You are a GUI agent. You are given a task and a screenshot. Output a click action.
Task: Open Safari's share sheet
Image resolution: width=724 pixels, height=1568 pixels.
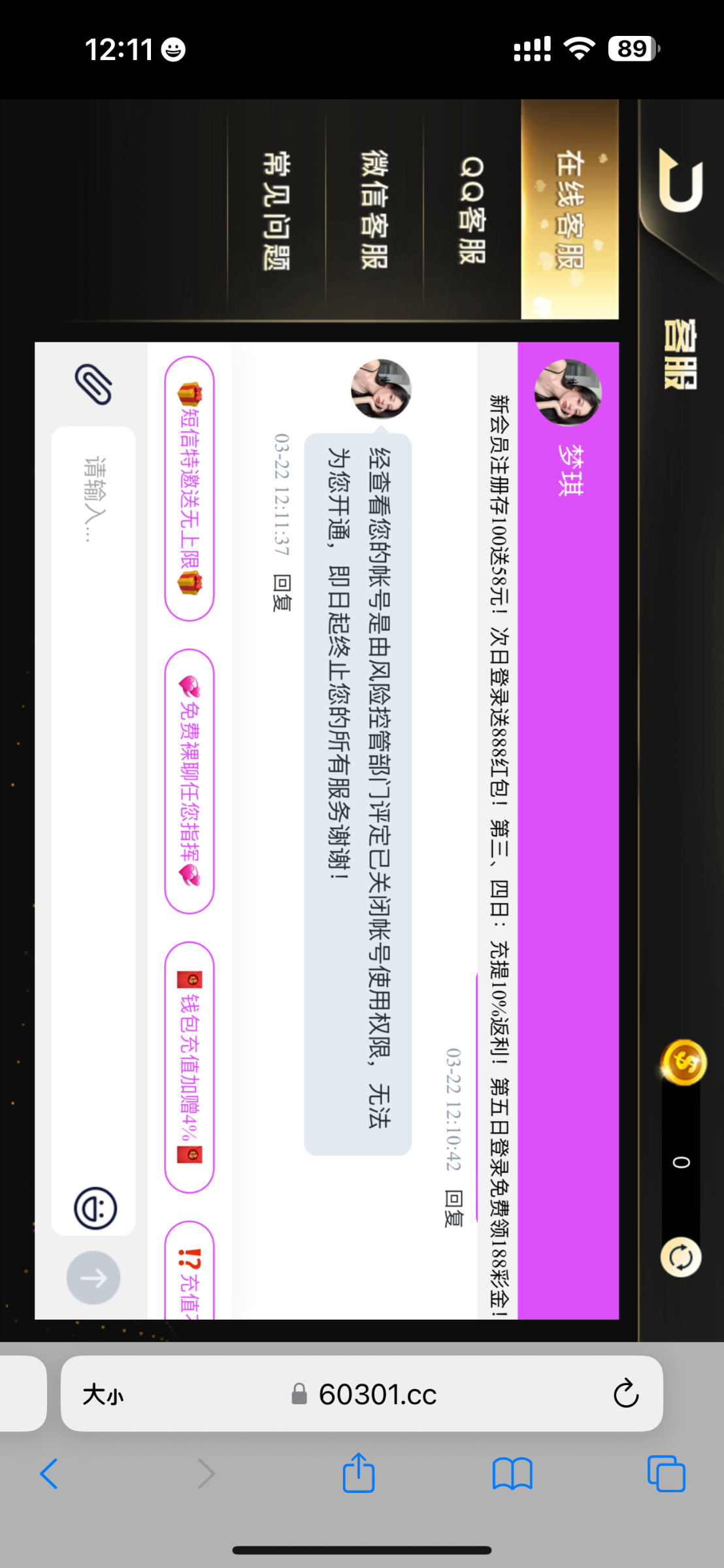click(x=359, y=1474)
